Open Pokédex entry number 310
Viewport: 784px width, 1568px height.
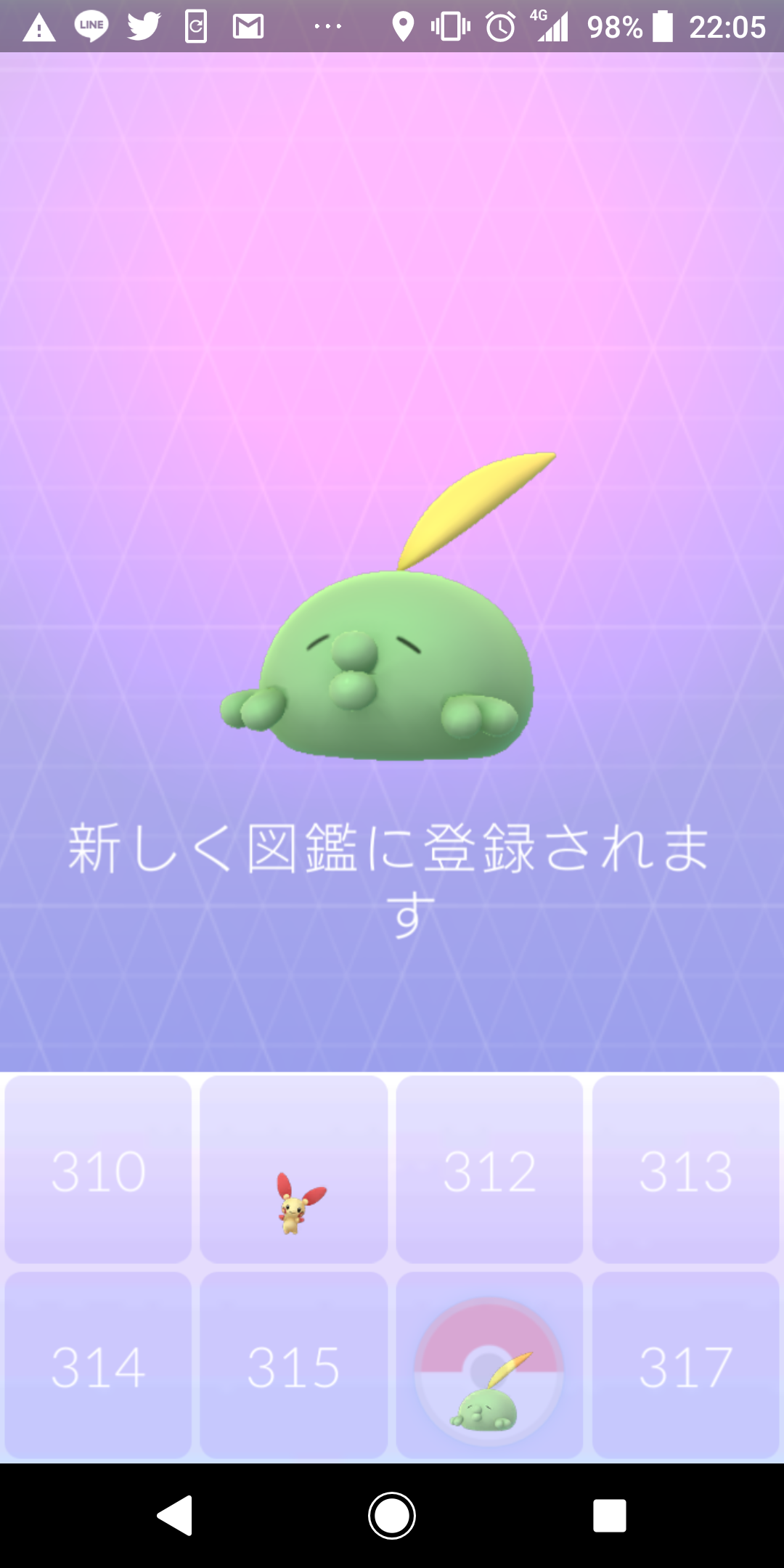coord(98,1170)
